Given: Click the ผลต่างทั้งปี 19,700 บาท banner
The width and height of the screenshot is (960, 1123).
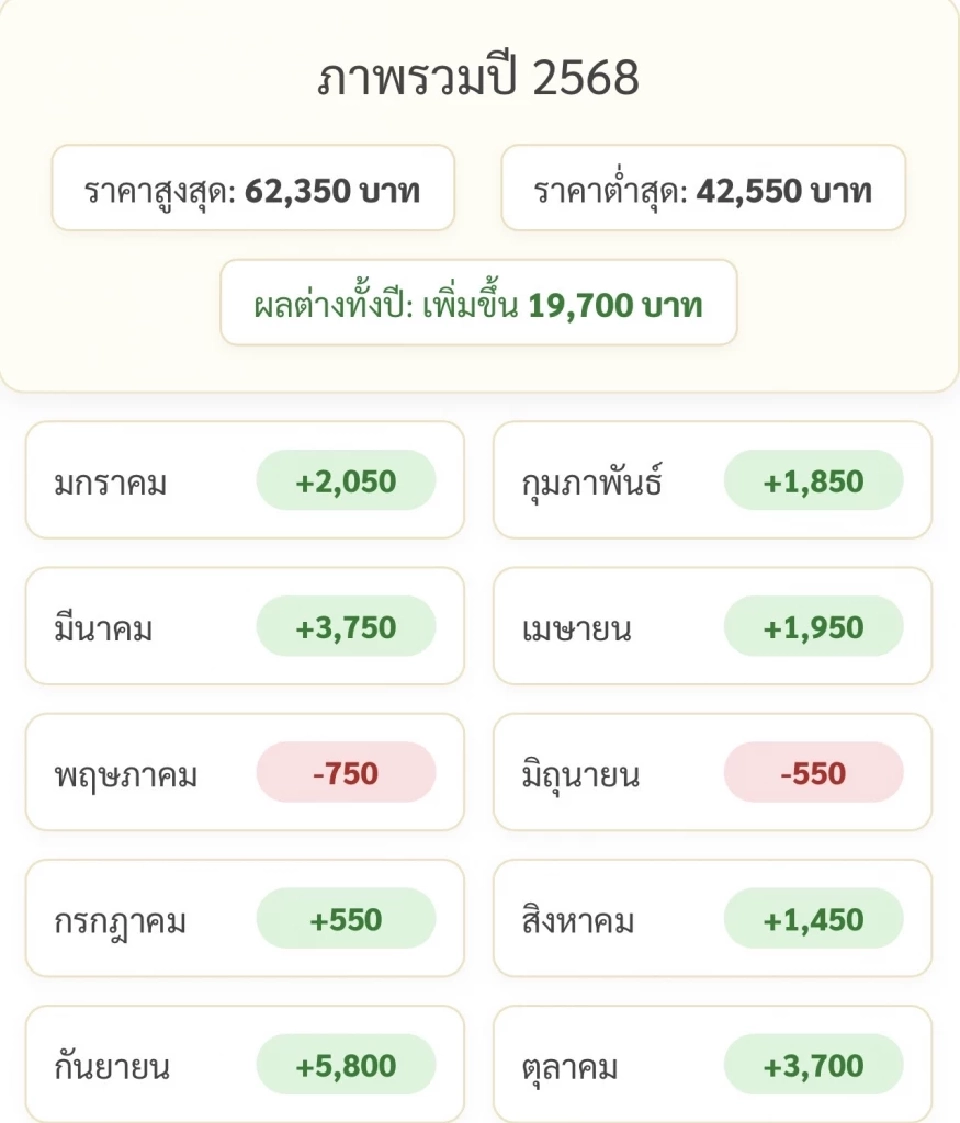Looking at the screenshot, I should [479, 305].
